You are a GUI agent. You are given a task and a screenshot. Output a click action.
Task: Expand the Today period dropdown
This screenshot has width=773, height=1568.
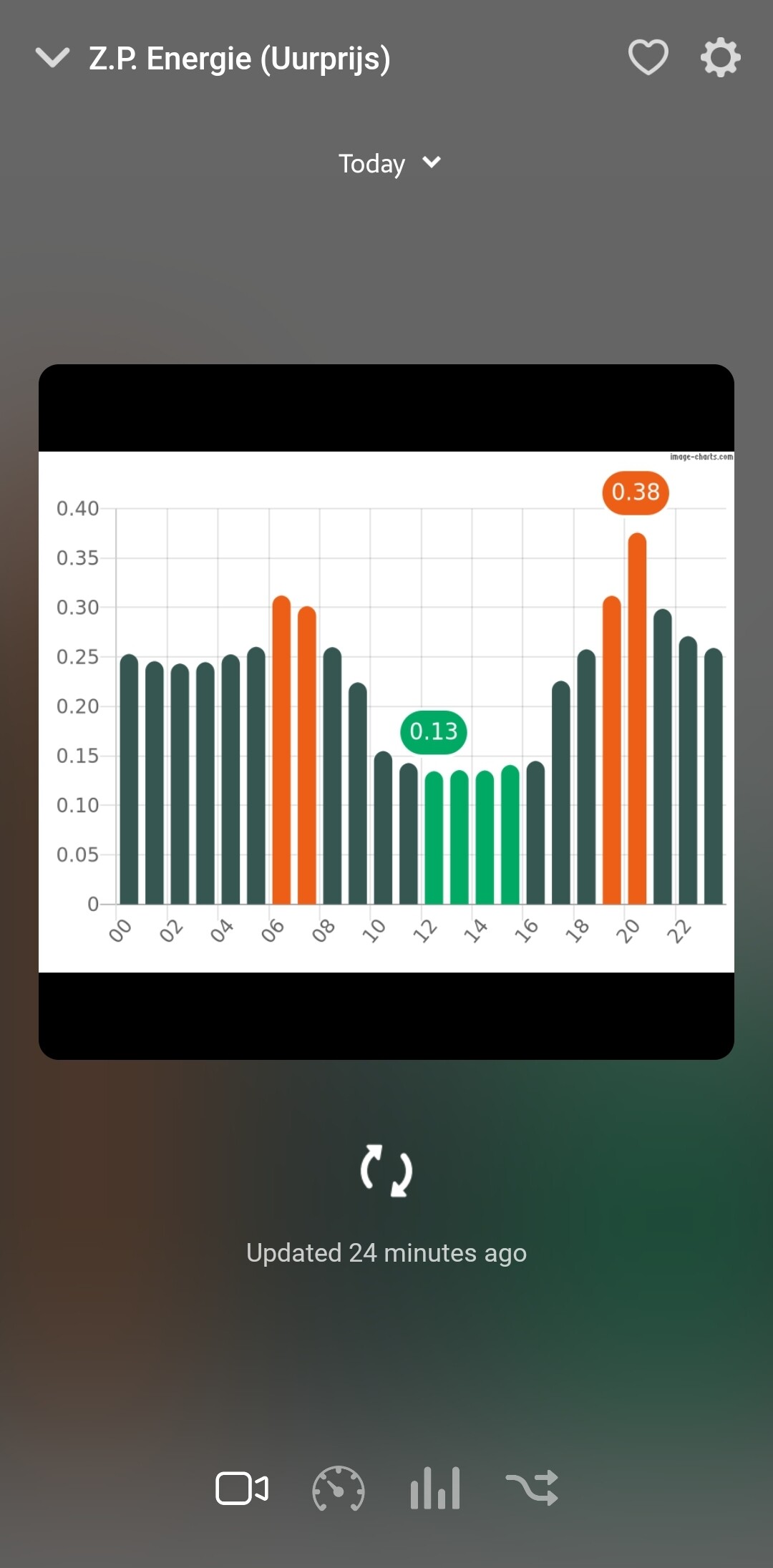pyautogui.click(x=389, y=163)
